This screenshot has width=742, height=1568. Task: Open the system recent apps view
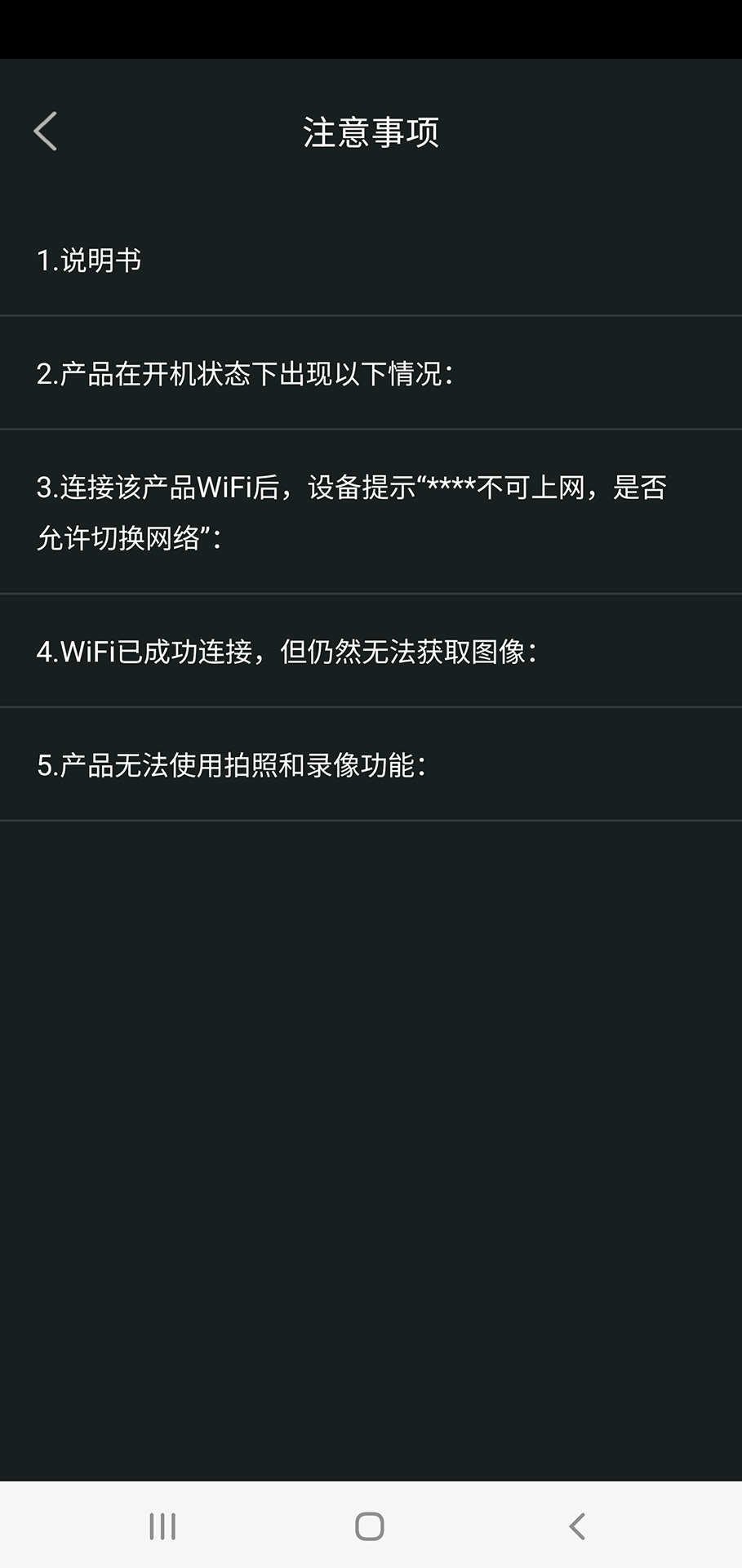[x=162, y=1526]
